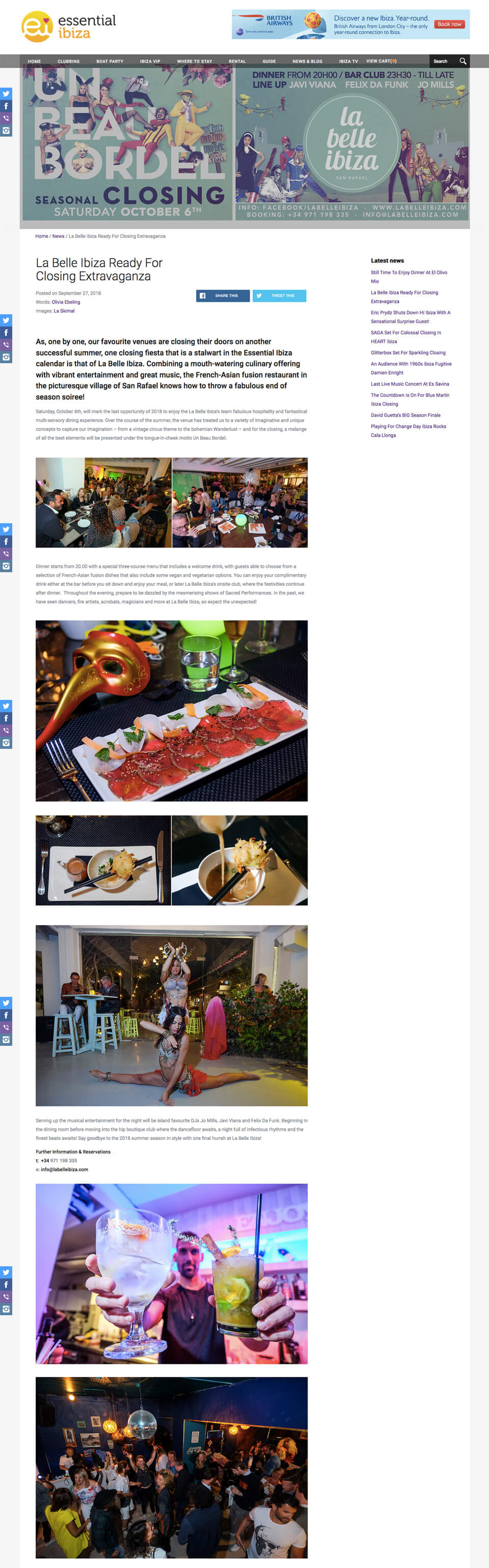Open NEWS & BLOG section
The width and height of the screenshot is (489, 1568).
307,62
